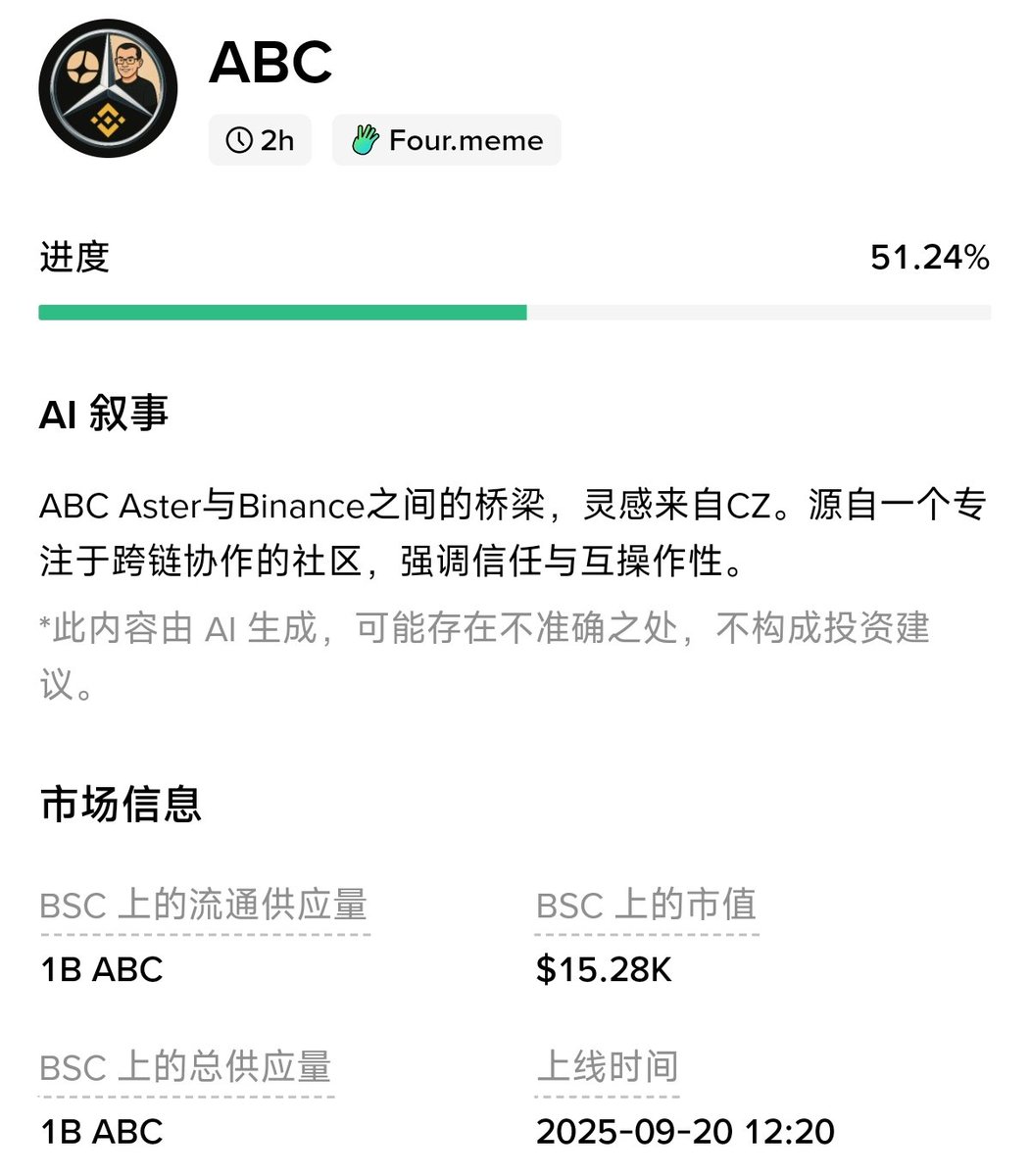Tap the 上线时间 label for details
The height and width of the screenshot is (1176, 1030).
coord(608,1066)
